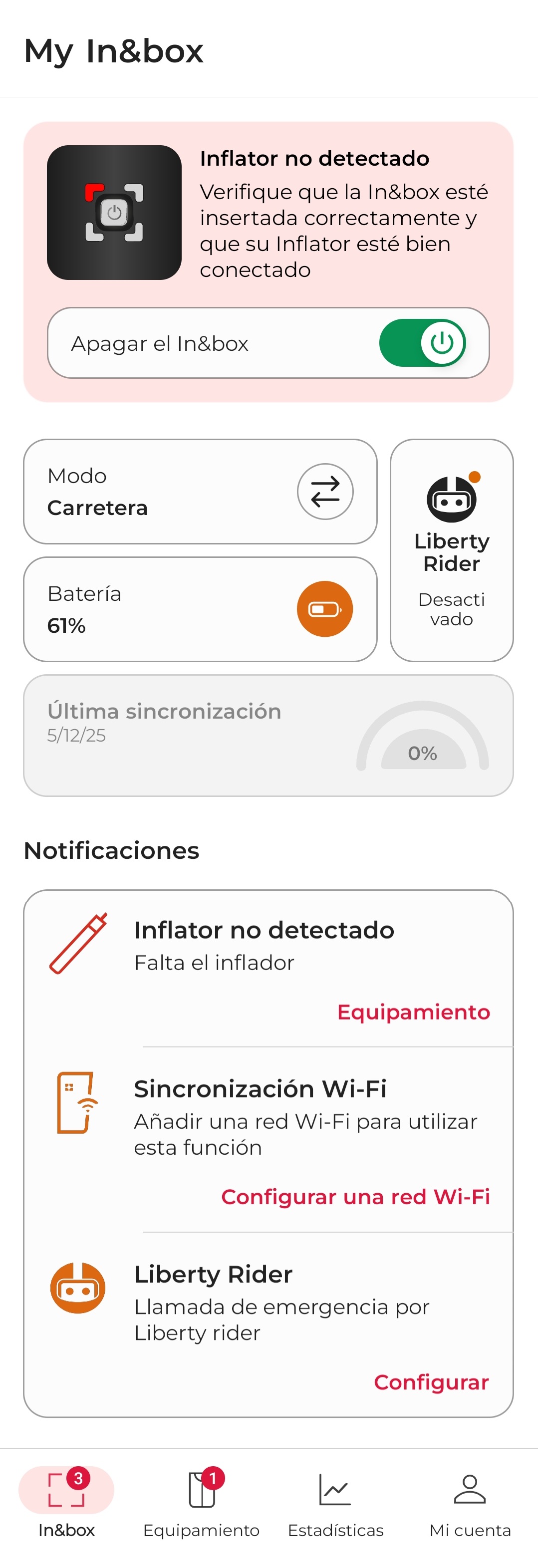
Task: Click the Configurar link under Liberty Rider
Action: coord(432,1382)
